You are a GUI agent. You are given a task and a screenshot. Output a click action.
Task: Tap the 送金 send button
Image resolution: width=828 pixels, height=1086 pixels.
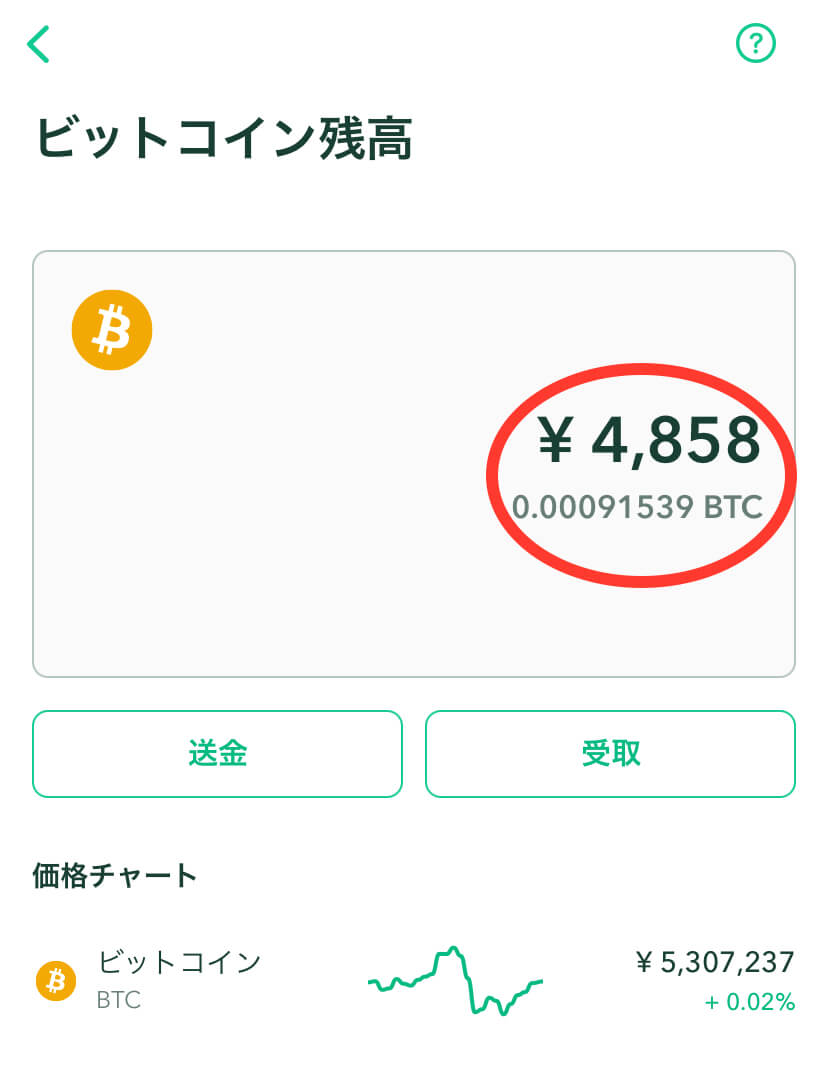pyautogui.click(x=217, y=754)
